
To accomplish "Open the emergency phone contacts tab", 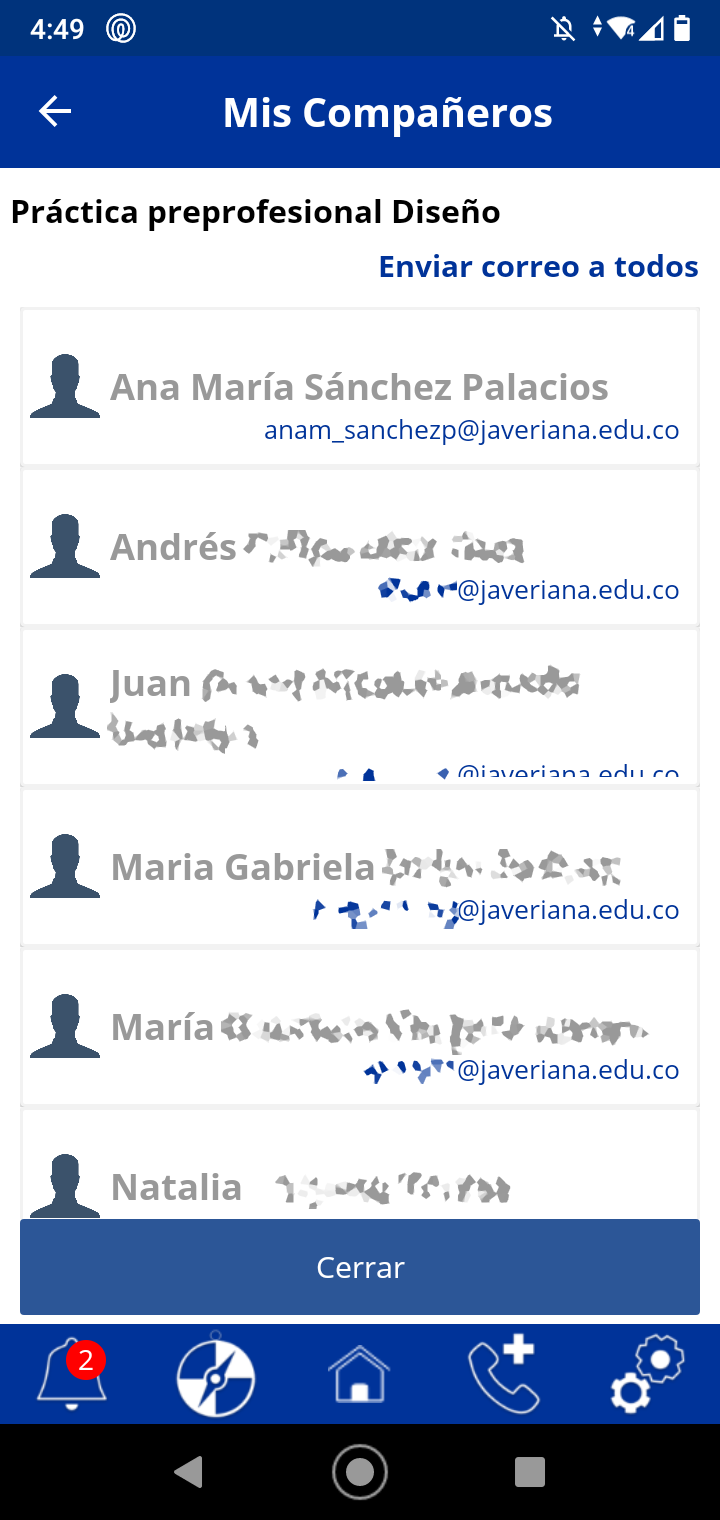I will pos(503,1375).
